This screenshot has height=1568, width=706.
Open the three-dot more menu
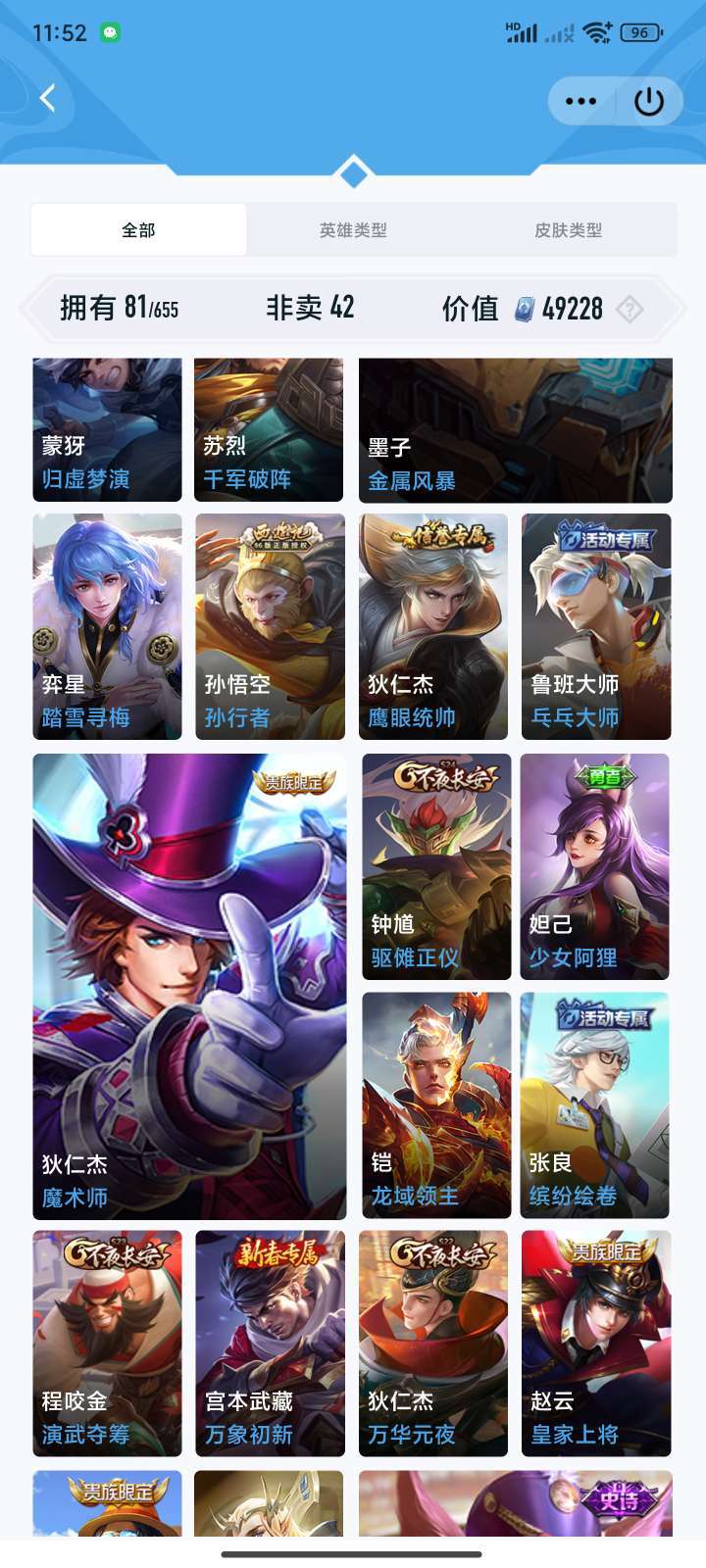(x=580, y=101)
